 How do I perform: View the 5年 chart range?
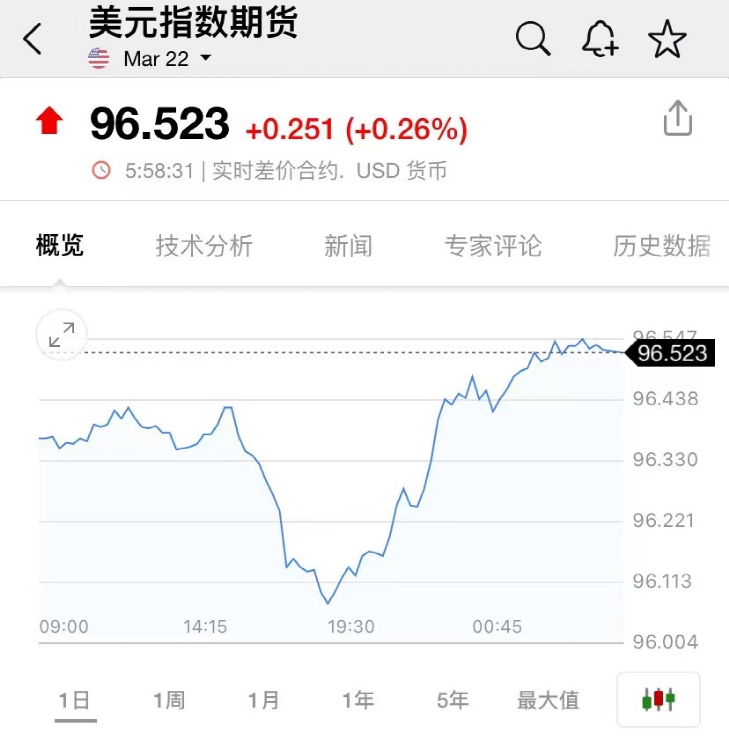(x=452, y=701)
